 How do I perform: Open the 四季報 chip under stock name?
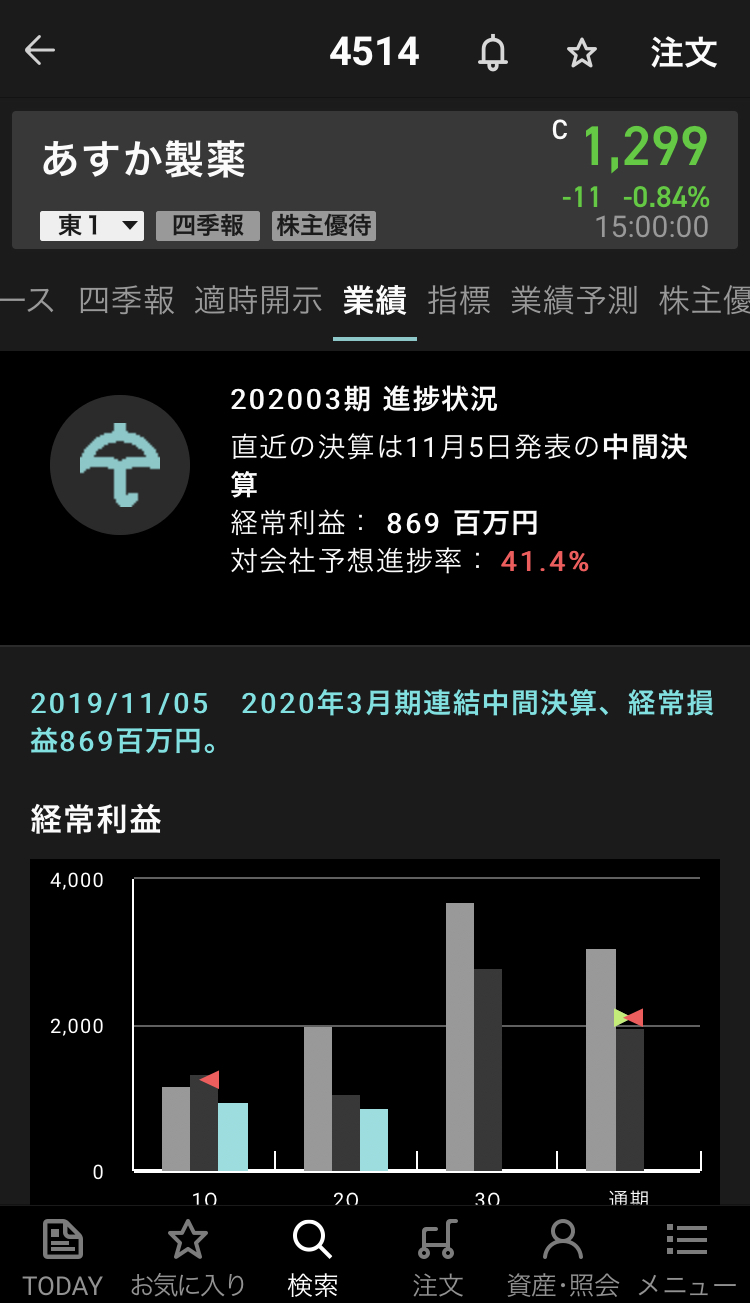(x=207, y=226)
